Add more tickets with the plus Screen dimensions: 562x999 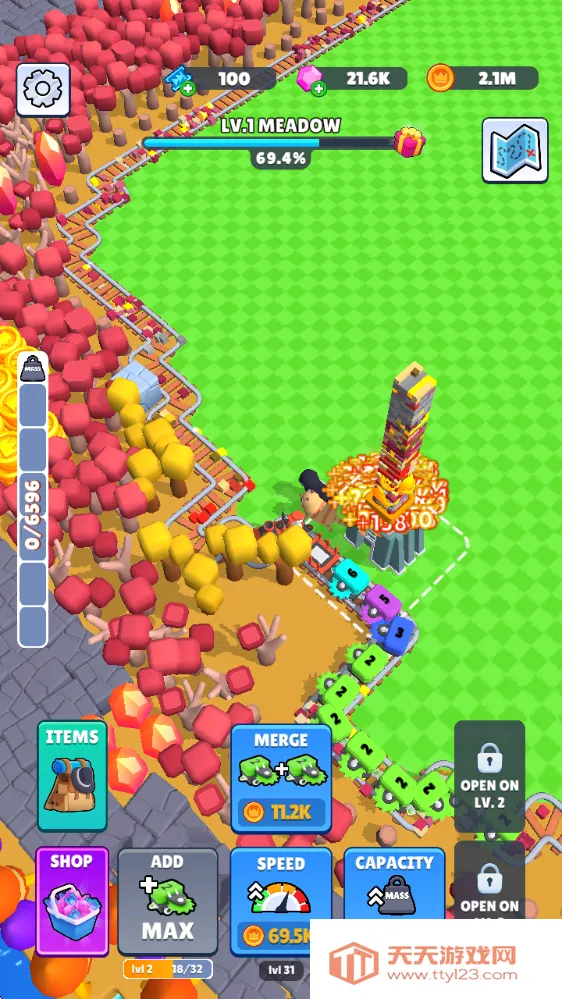pos(187,89)
